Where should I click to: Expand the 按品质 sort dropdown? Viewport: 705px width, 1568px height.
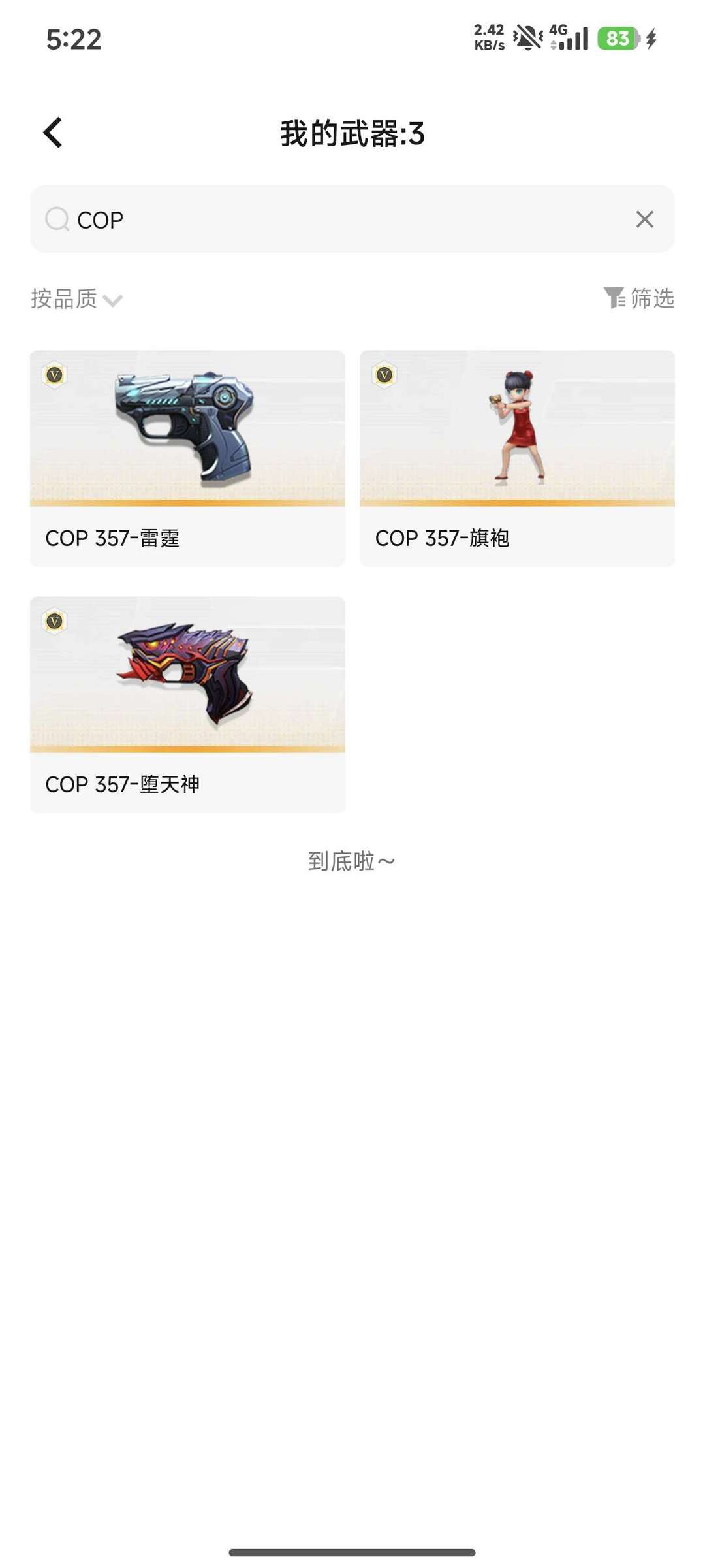(x=76, y=299)
